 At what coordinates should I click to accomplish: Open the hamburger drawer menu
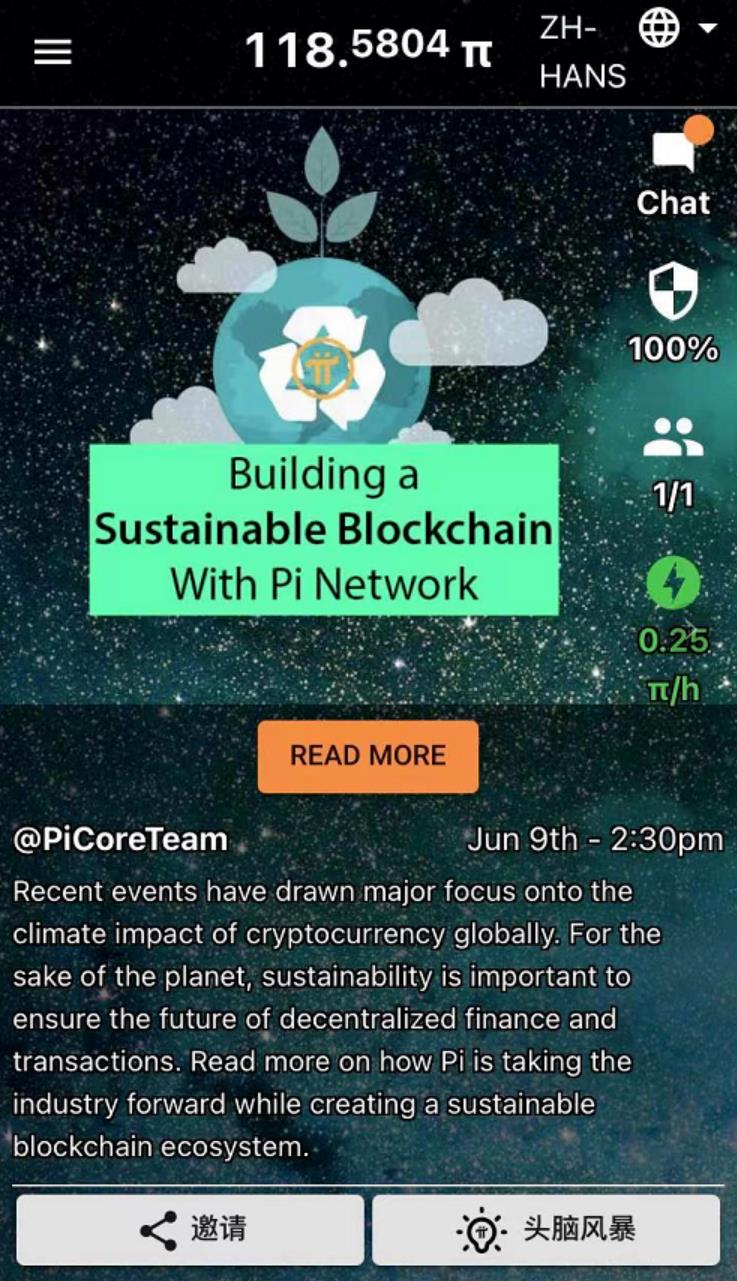point(52,52)
